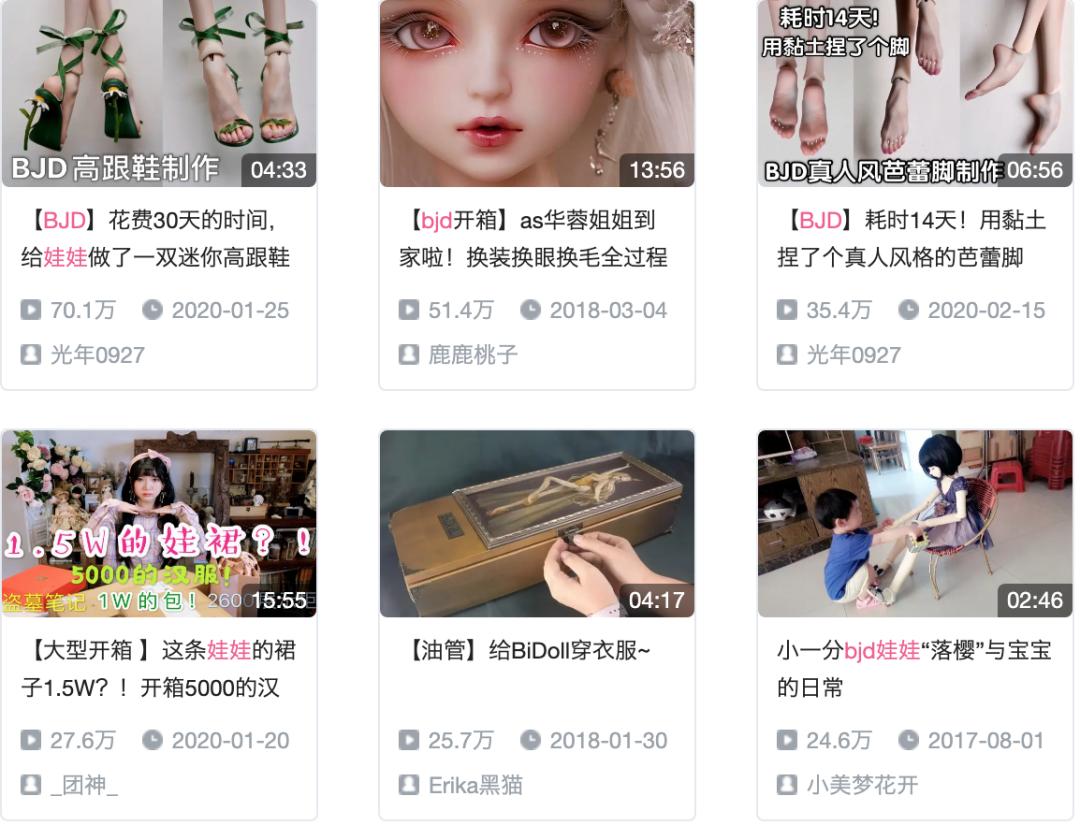This screenshot has height=825, width=1080.
Task: Open the BJD高跟鞋制作 video thumbnail
Action: pos(159,93)
